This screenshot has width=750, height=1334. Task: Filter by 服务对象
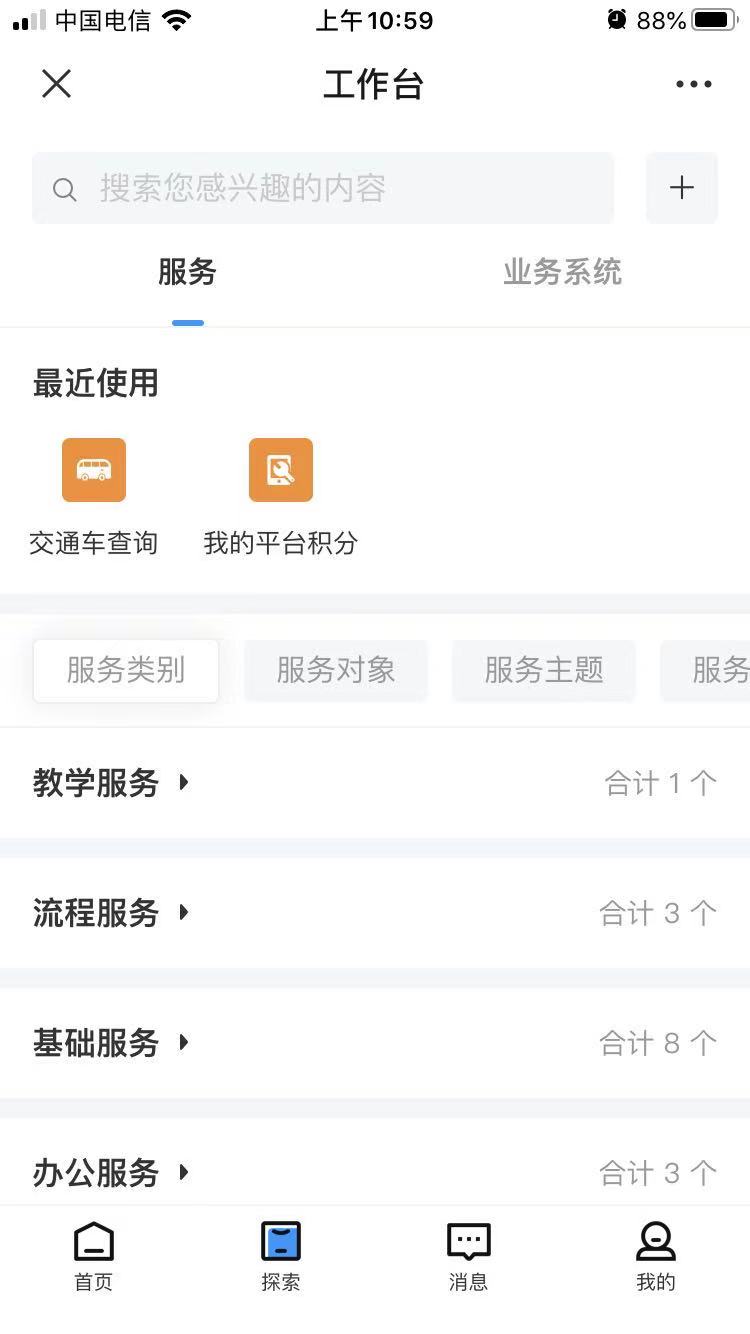[x=336, y=670]
